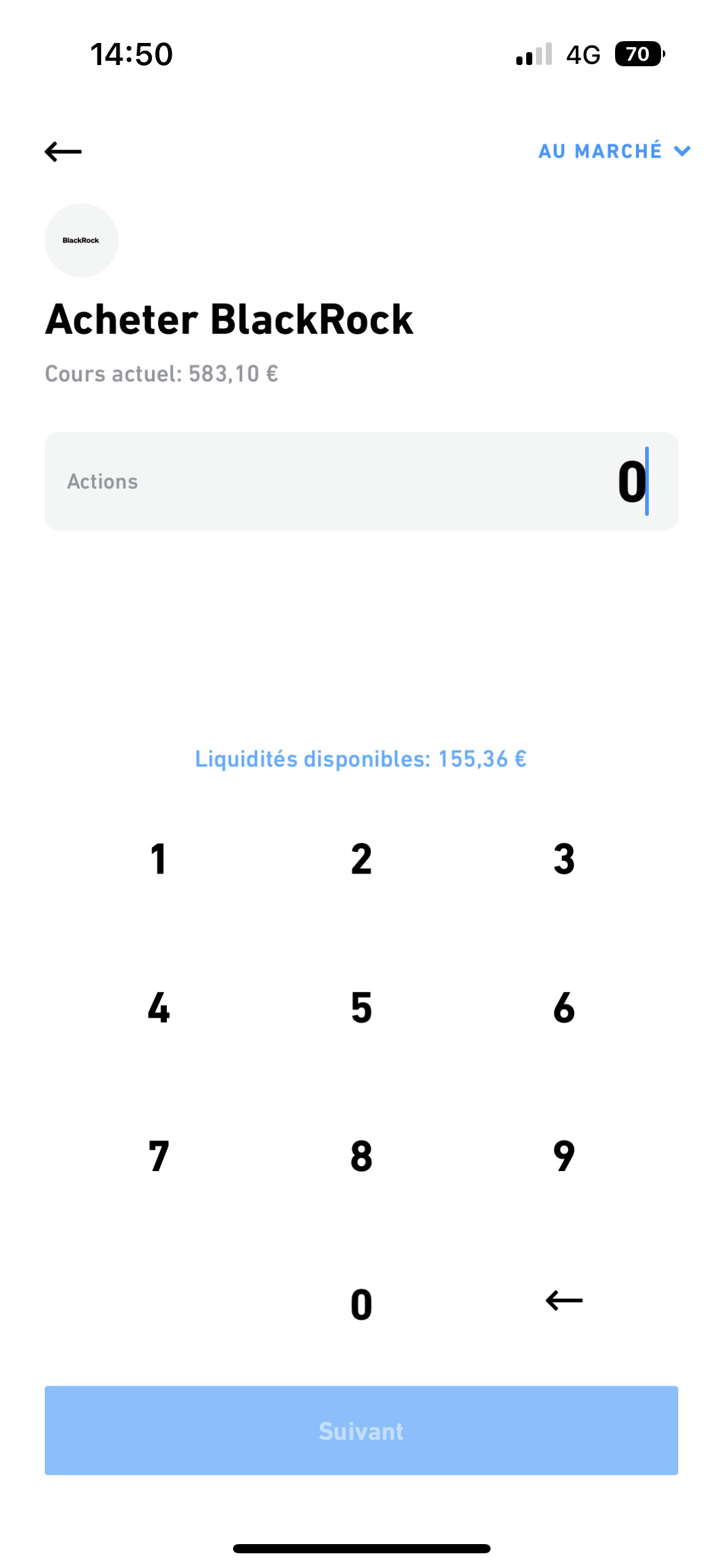
Task: Delete last digit with keypad backspace arrow
Action: coord(564,1300)
